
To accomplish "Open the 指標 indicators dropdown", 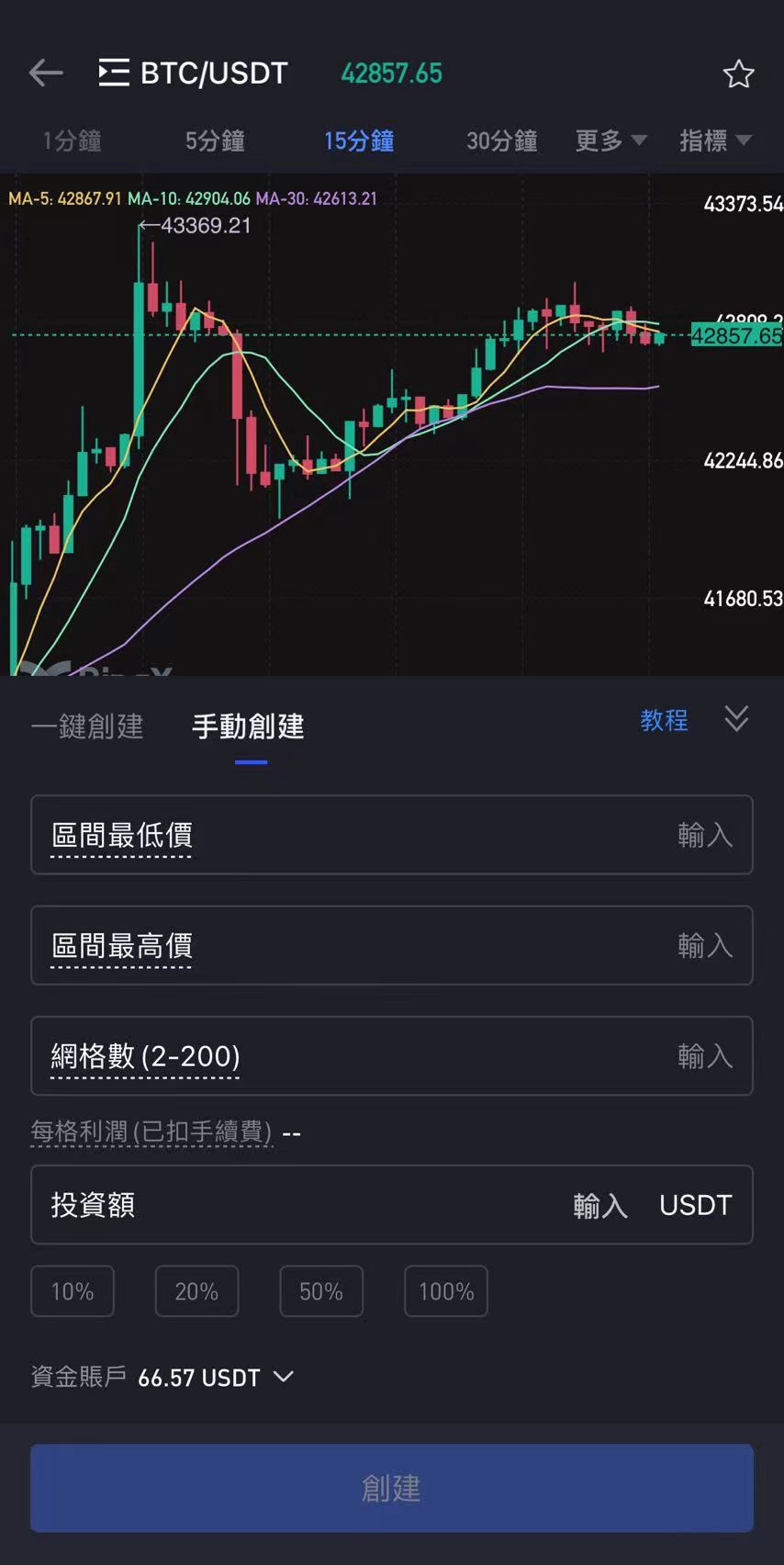I will pos(715,141).
